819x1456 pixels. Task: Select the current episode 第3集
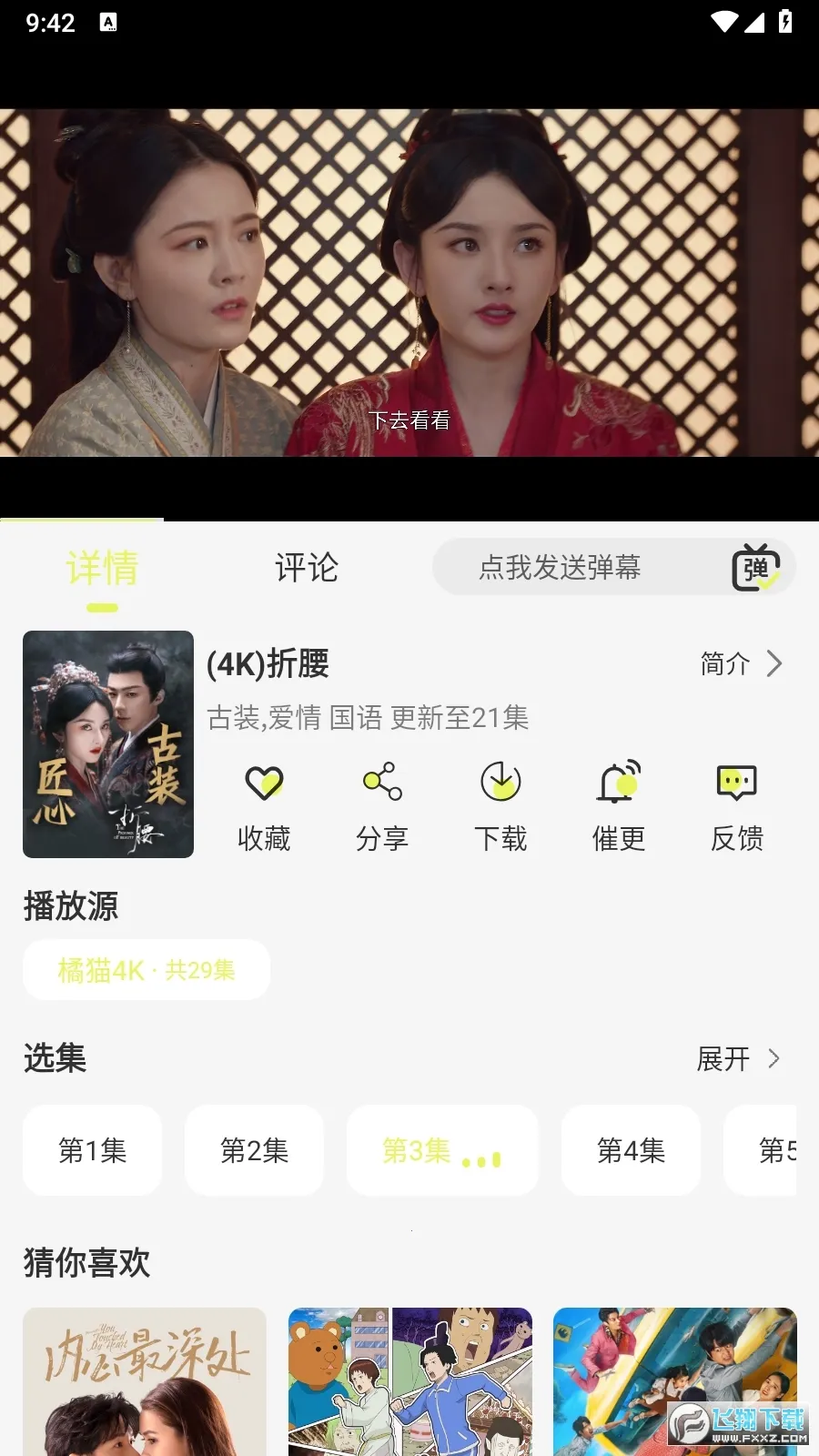coord(441,1150)
